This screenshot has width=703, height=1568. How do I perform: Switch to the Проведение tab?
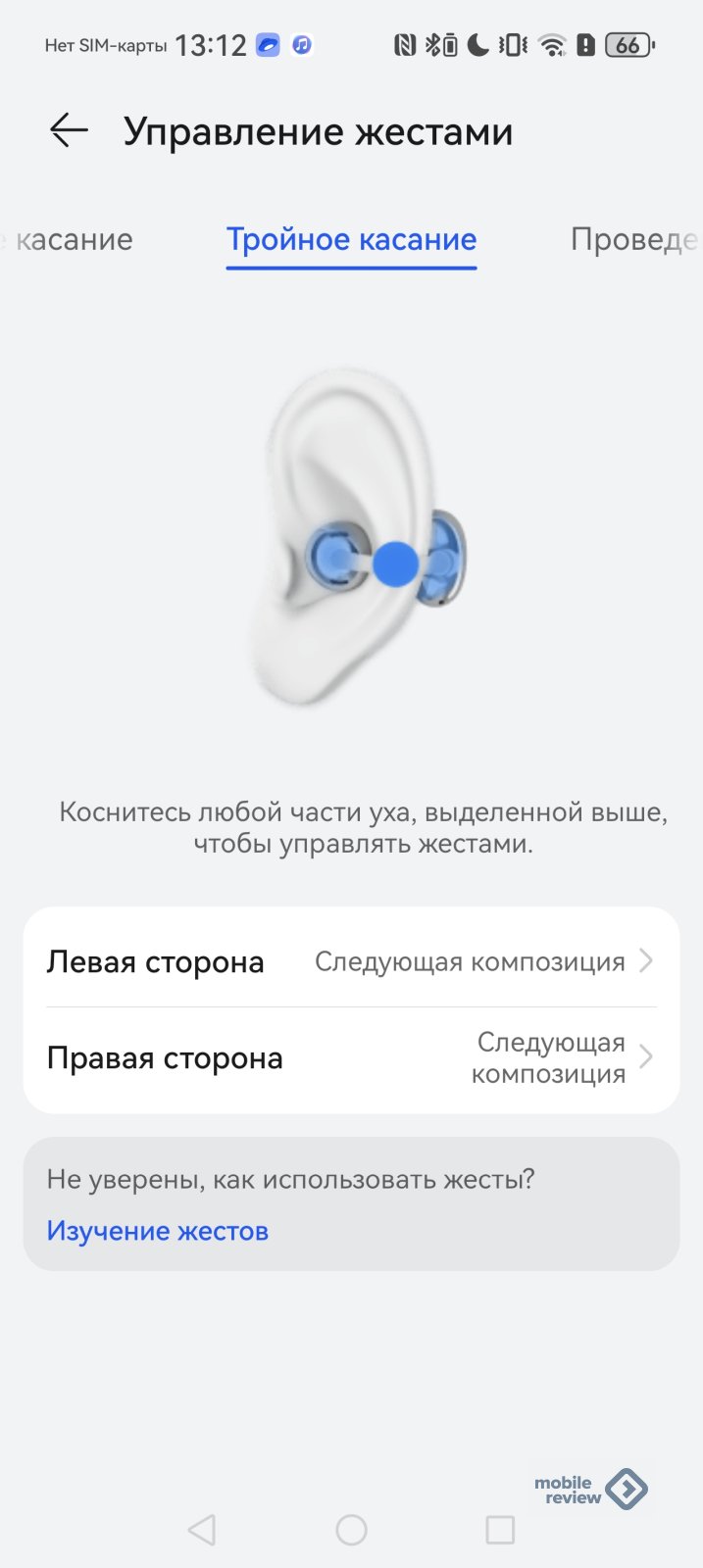pyautogui.click(x=633, y=240)
